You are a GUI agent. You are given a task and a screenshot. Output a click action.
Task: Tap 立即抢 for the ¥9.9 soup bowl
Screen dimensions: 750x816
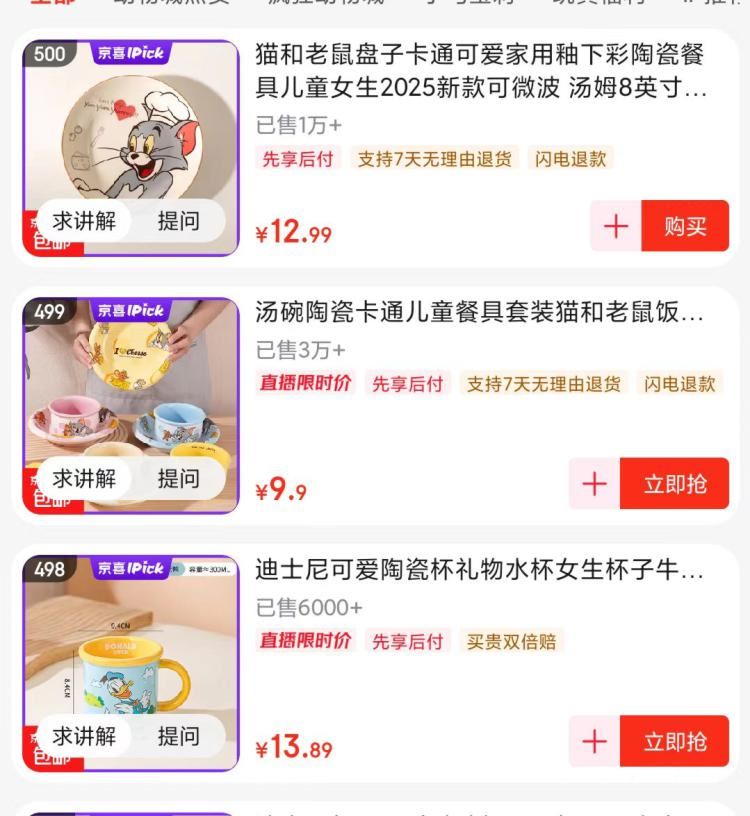(x=675, y=484)
